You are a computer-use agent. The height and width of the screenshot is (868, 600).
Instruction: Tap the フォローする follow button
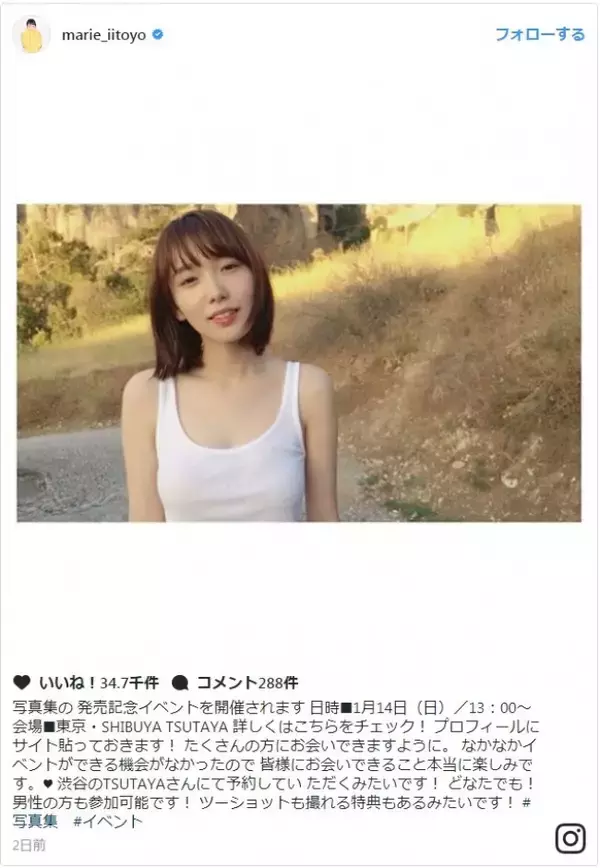540,35
